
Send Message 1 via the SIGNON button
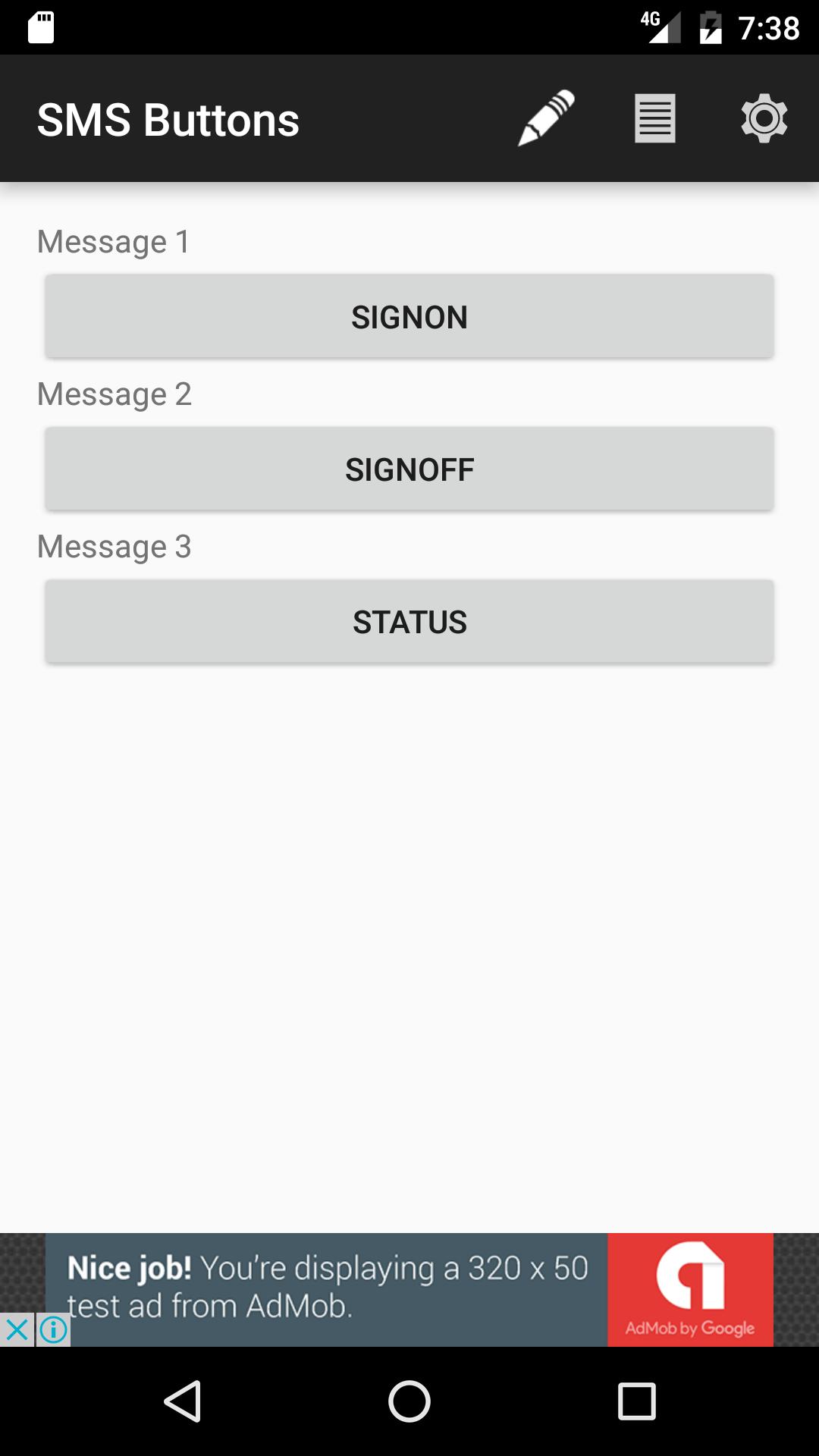tap(409, 316)
